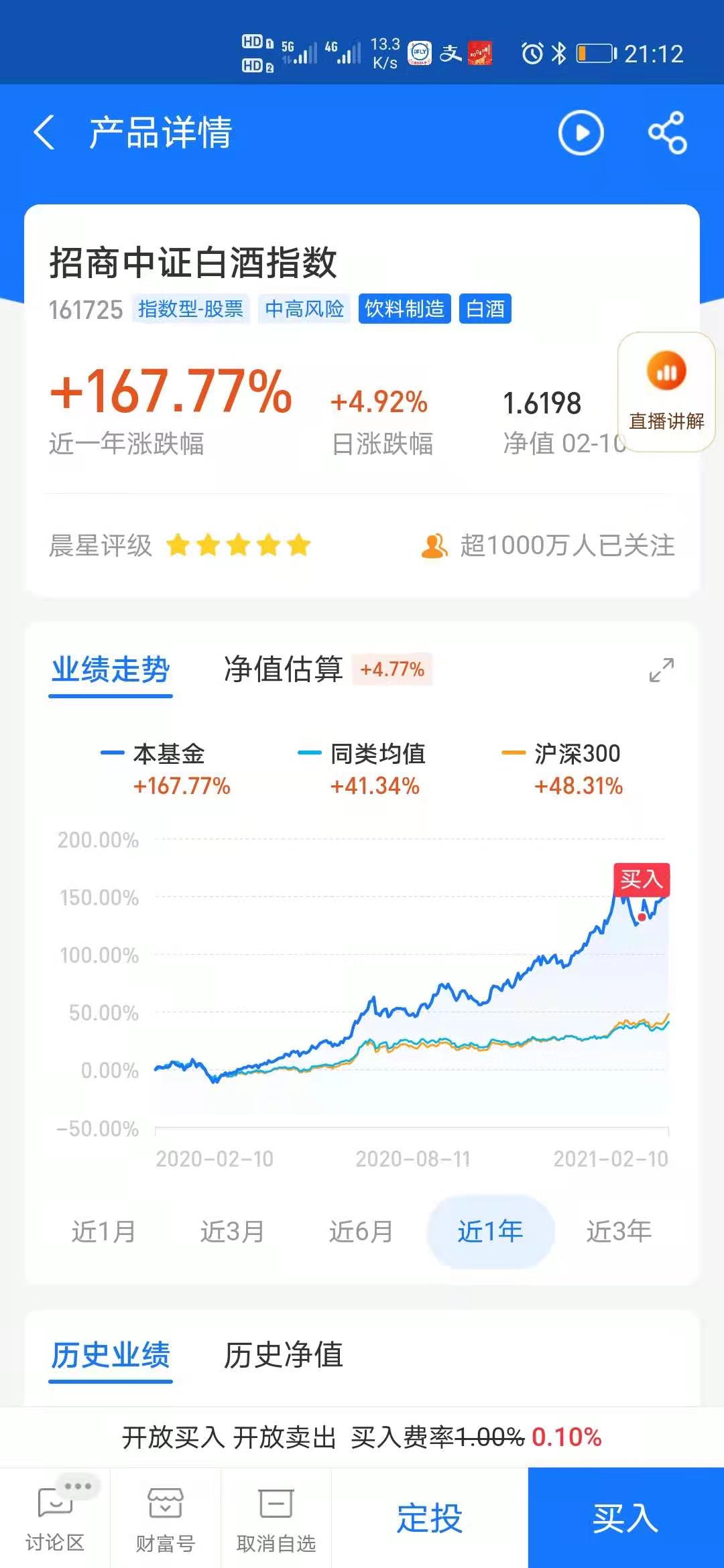Open the 讨论区 discussion board
Image resolution: width=724 pixels, height=1568 pixels.
(55, 1518)
